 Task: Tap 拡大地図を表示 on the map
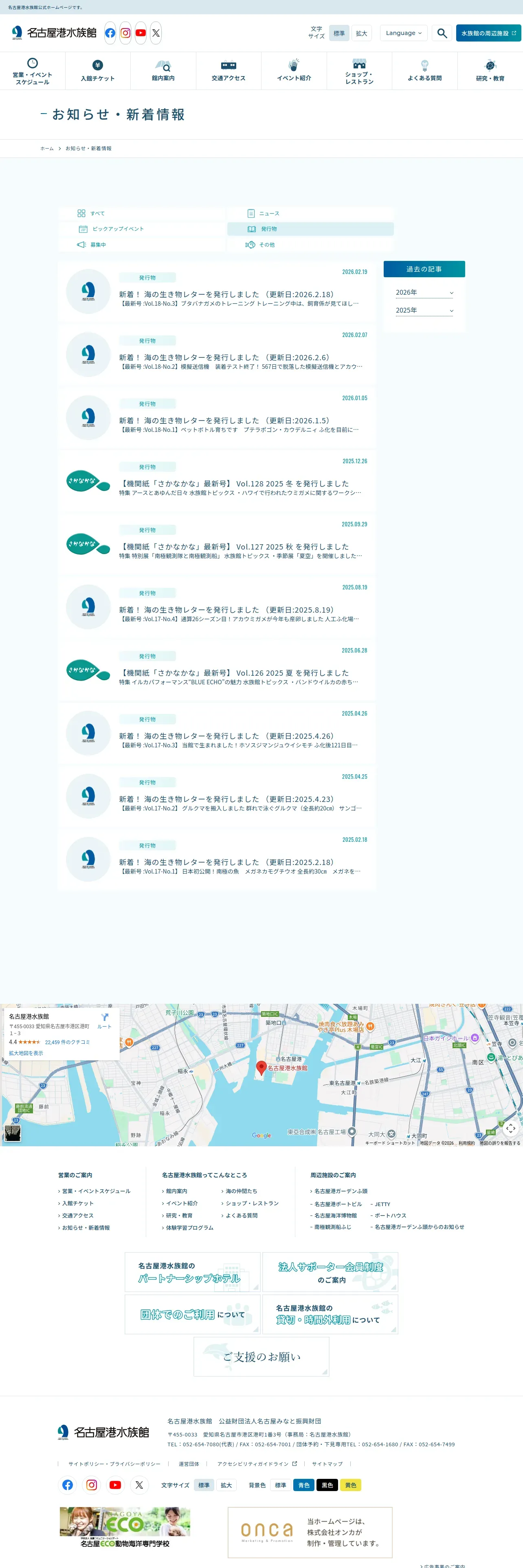pyautogui.click(x=26, y=1053)
